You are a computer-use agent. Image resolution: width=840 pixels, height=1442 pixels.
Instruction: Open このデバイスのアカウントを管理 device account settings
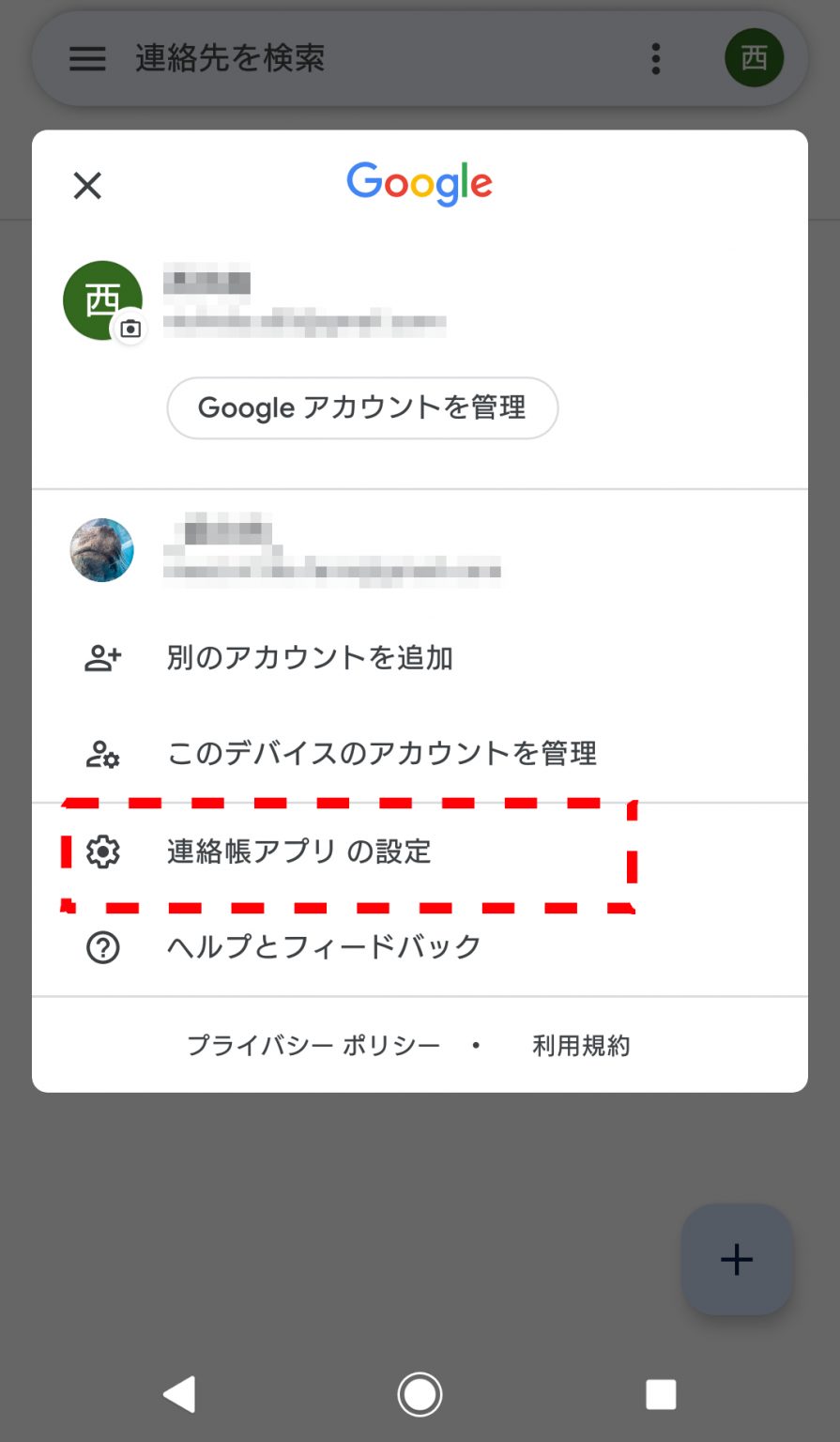pyautogui.click(x=381, y=753)
